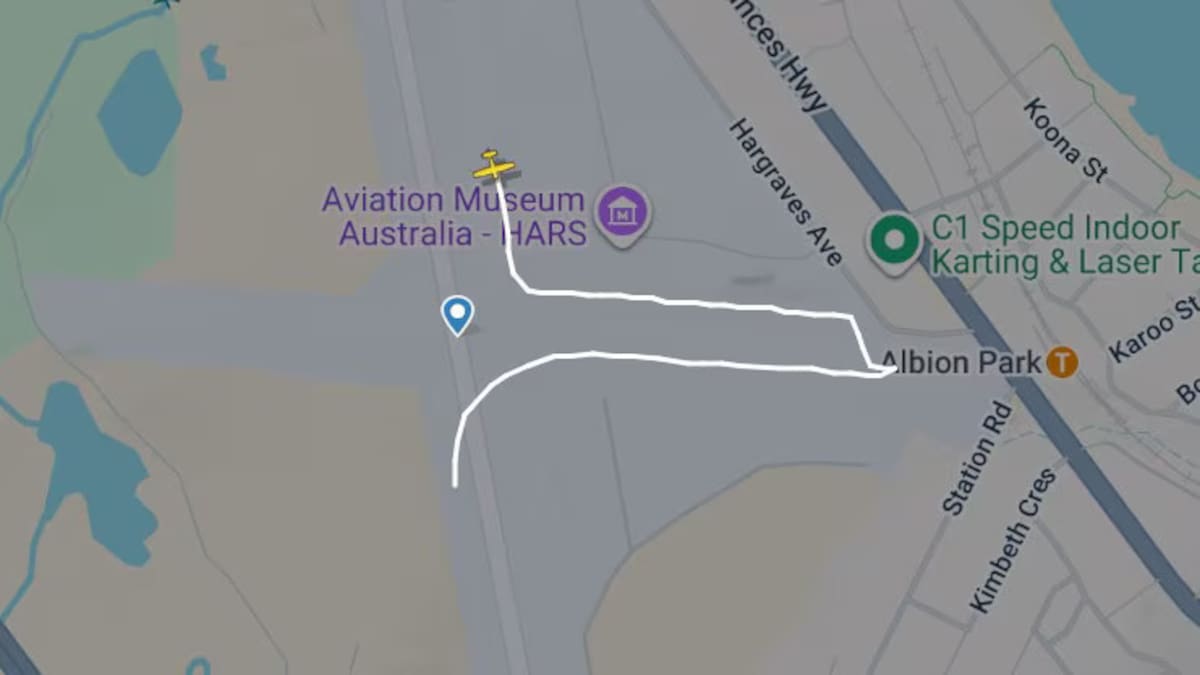Open the Aviation Museum Australia - HARS marker
Screen dimensions: 1200x675
click(x=624, y=212)
